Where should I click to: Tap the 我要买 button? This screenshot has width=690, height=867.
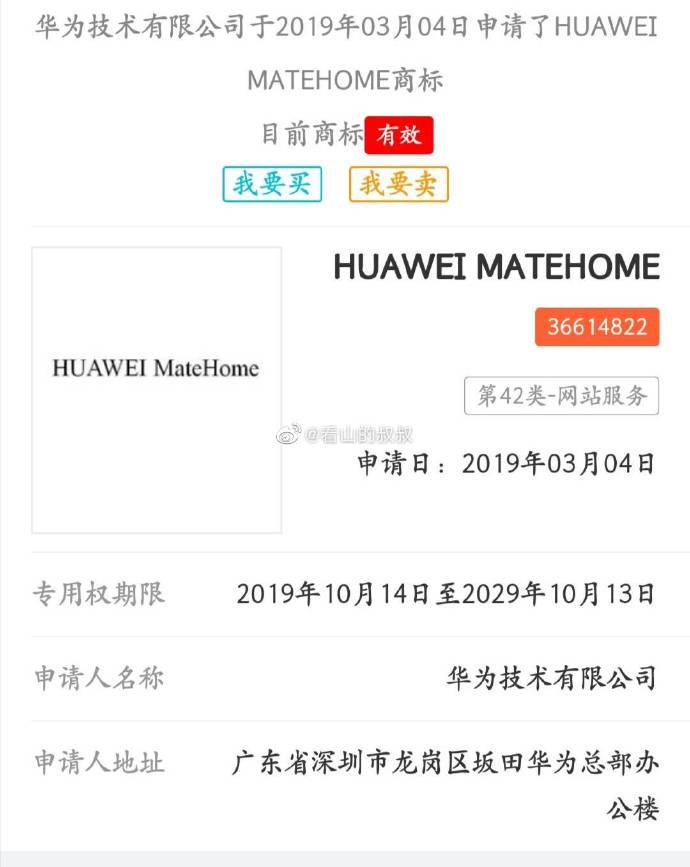click(272, 184)
